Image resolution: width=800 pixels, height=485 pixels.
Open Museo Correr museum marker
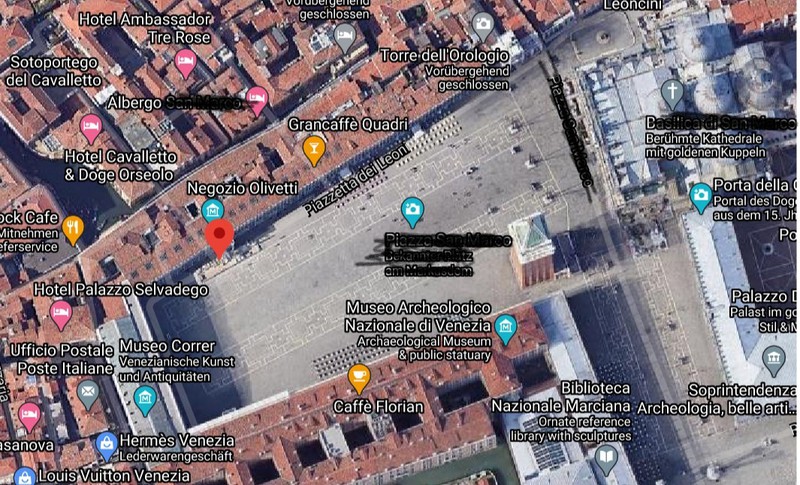(x=146, y=400)
